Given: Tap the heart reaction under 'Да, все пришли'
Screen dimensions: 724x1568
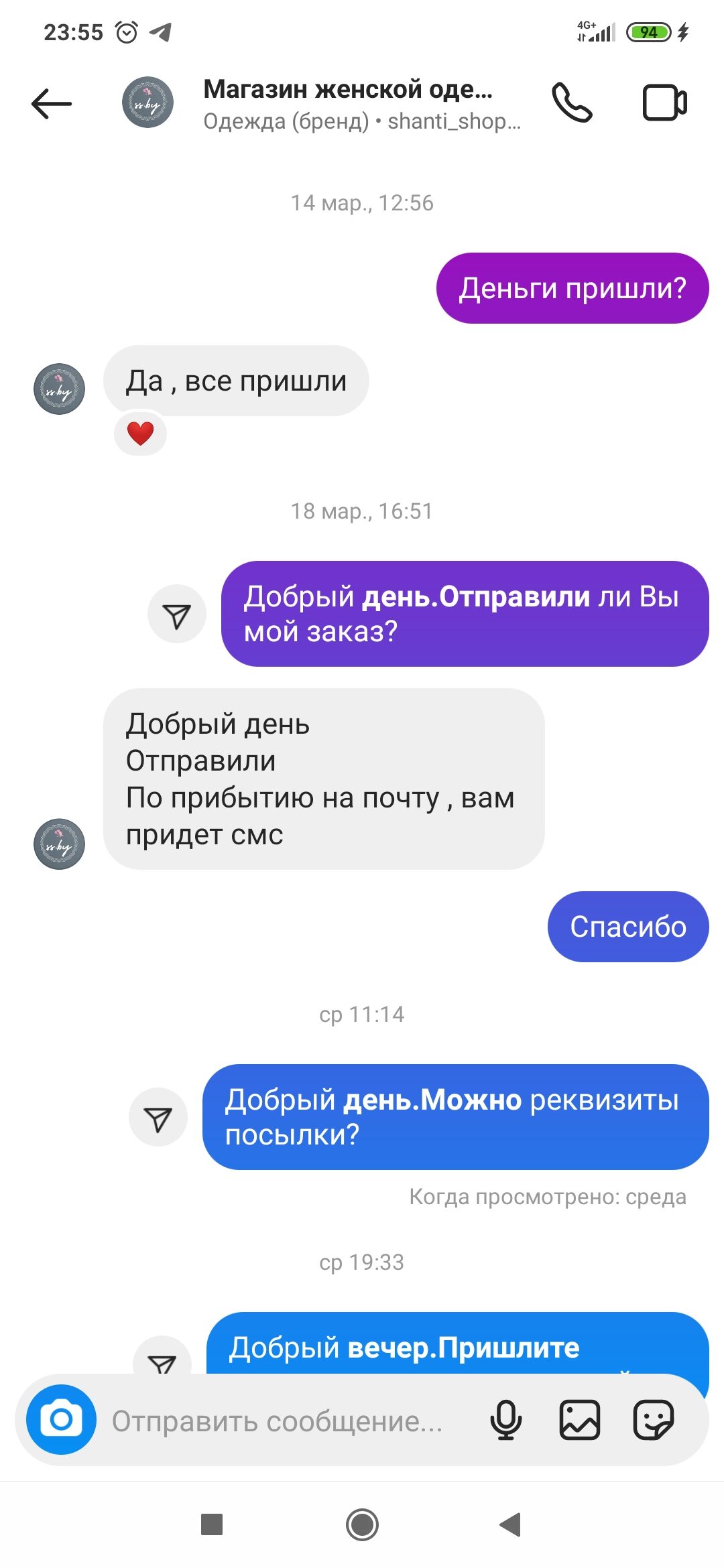Looking at the screenshot, I should pyautogui.click(x=140, y=433).
